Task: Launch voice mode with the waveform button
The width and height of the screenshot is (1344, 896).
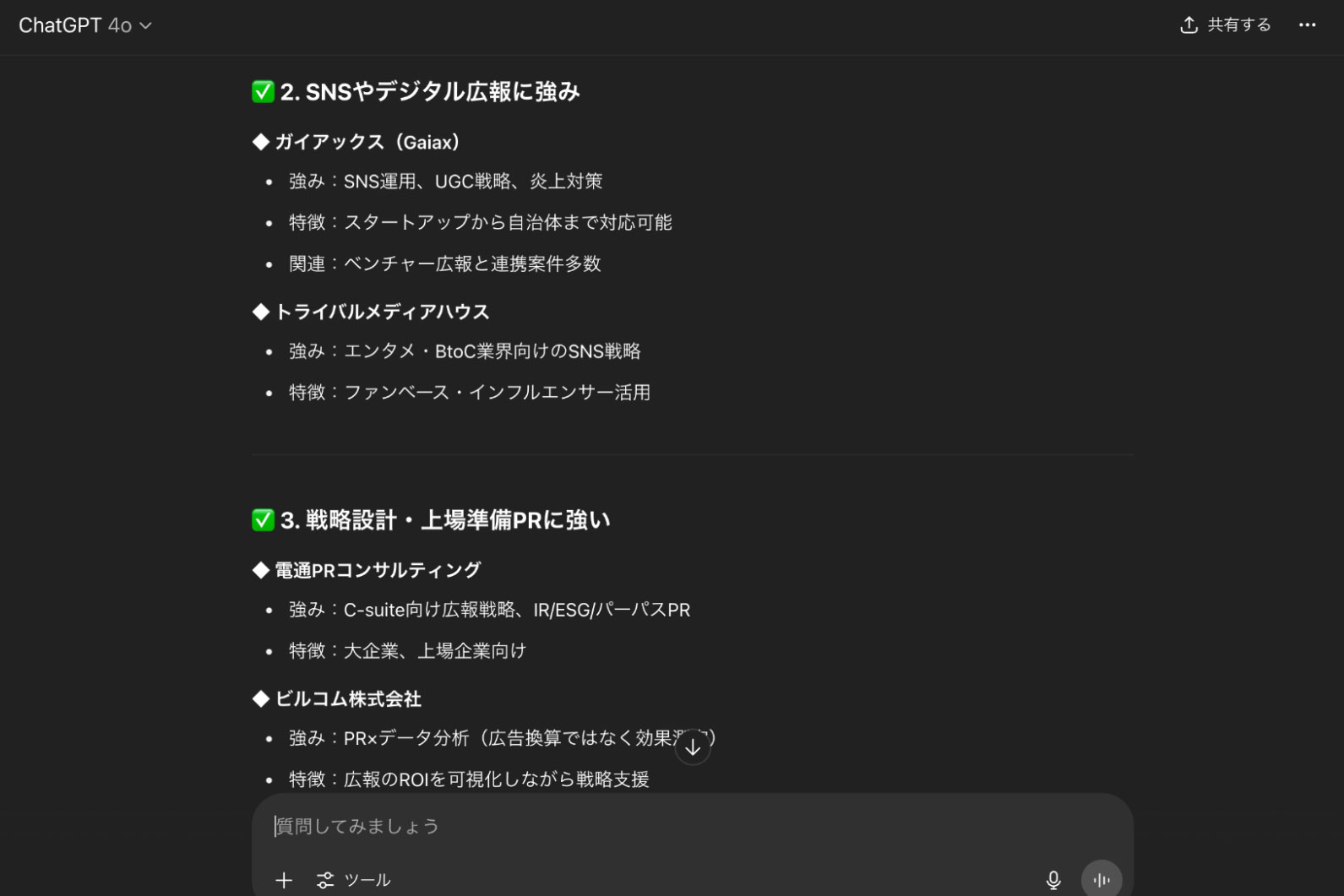Action: [1102, 880]
